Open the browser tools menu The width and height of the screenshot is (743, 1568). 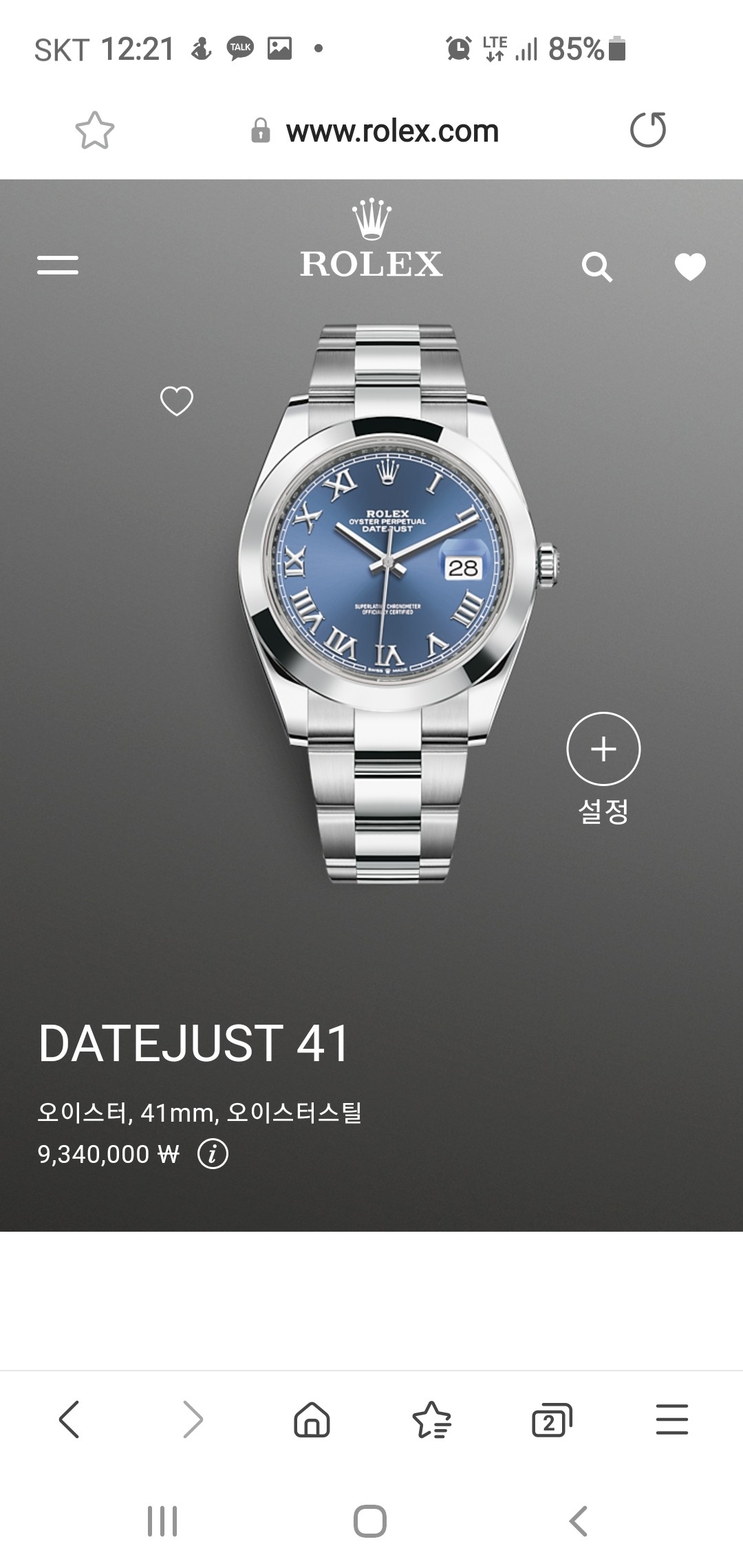click(x=671, y=1419)
